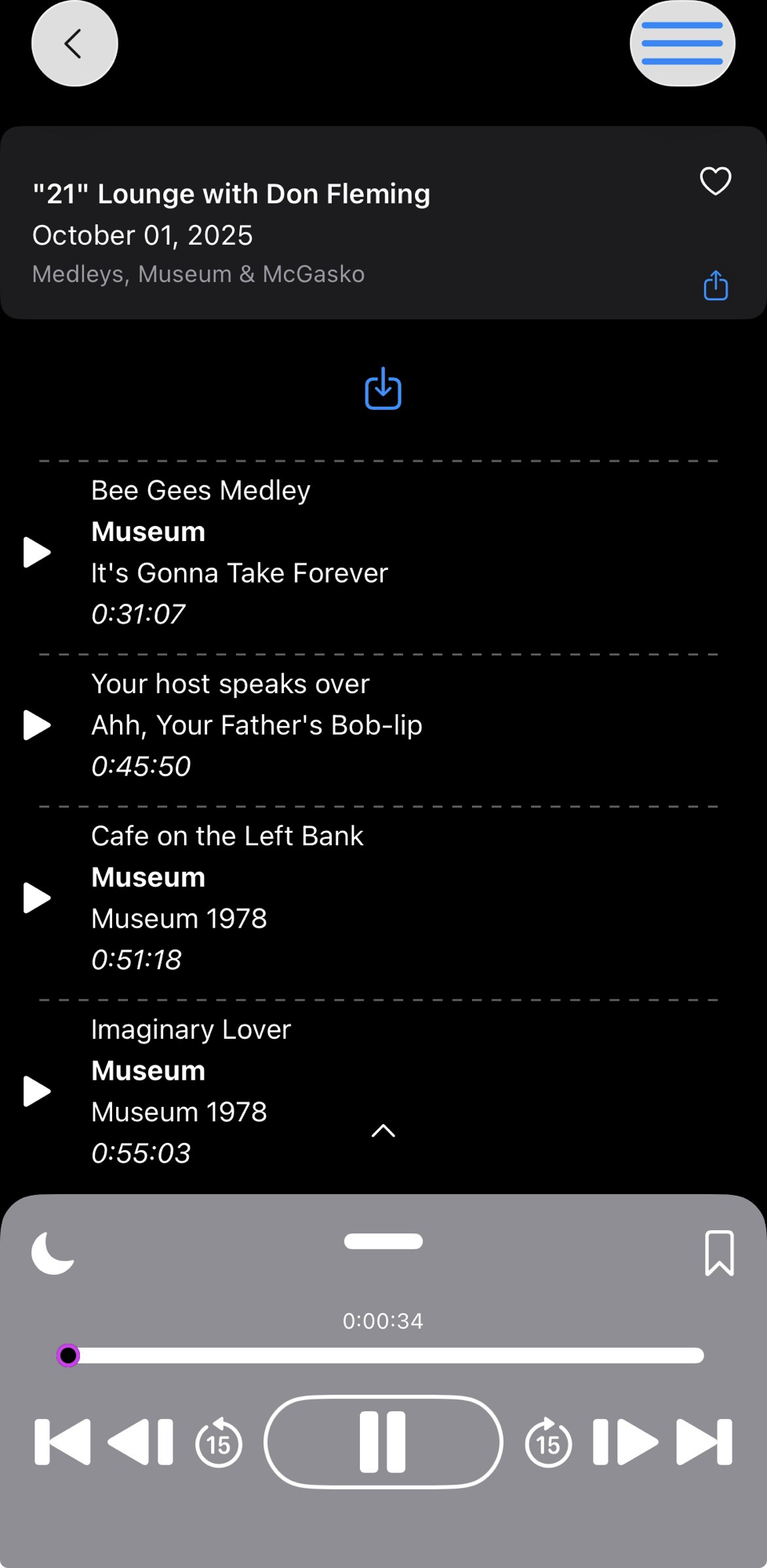767x1568 pixels.
Task: Open the sleep timer moon
Action: click(53, 1253)
